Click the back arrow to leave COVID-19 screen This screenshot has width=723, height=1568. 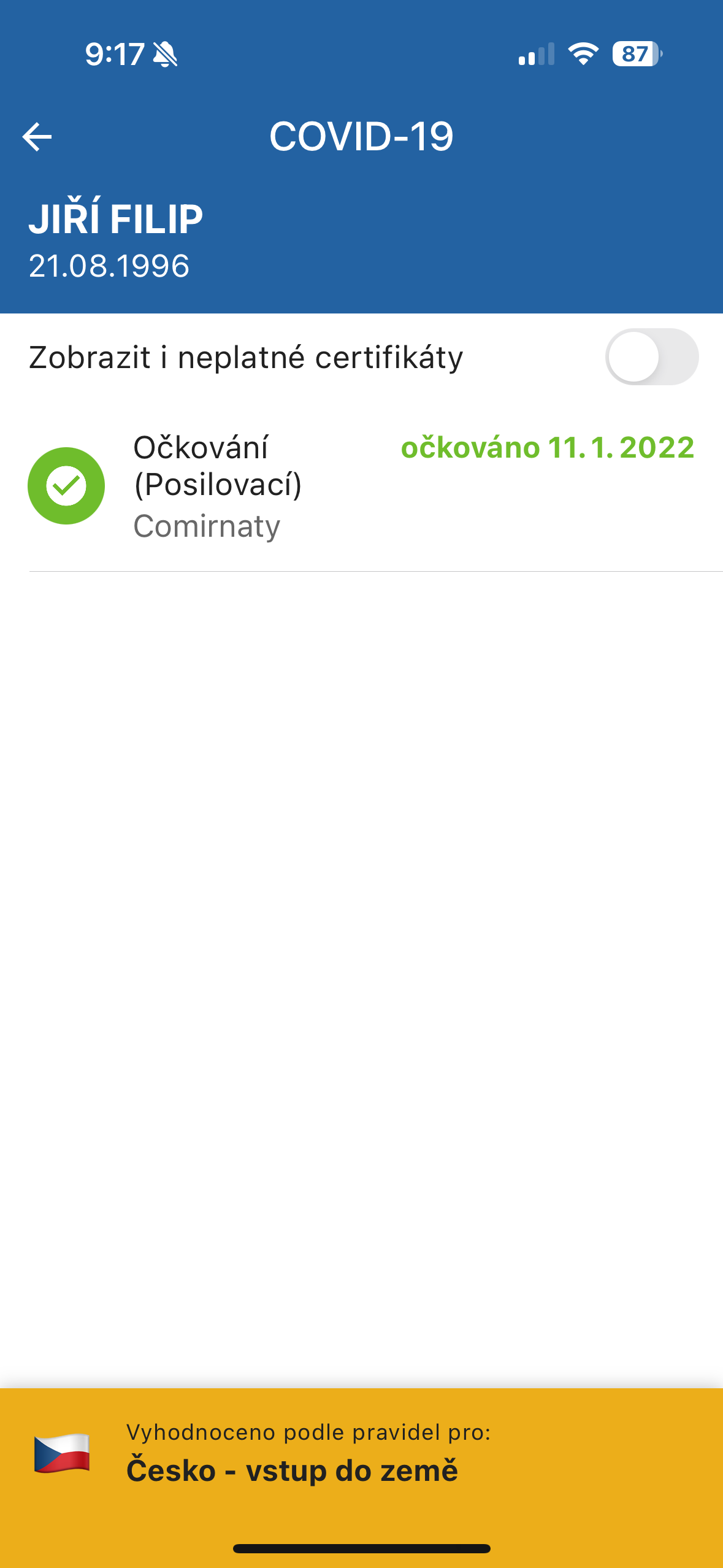click(38, 137)
